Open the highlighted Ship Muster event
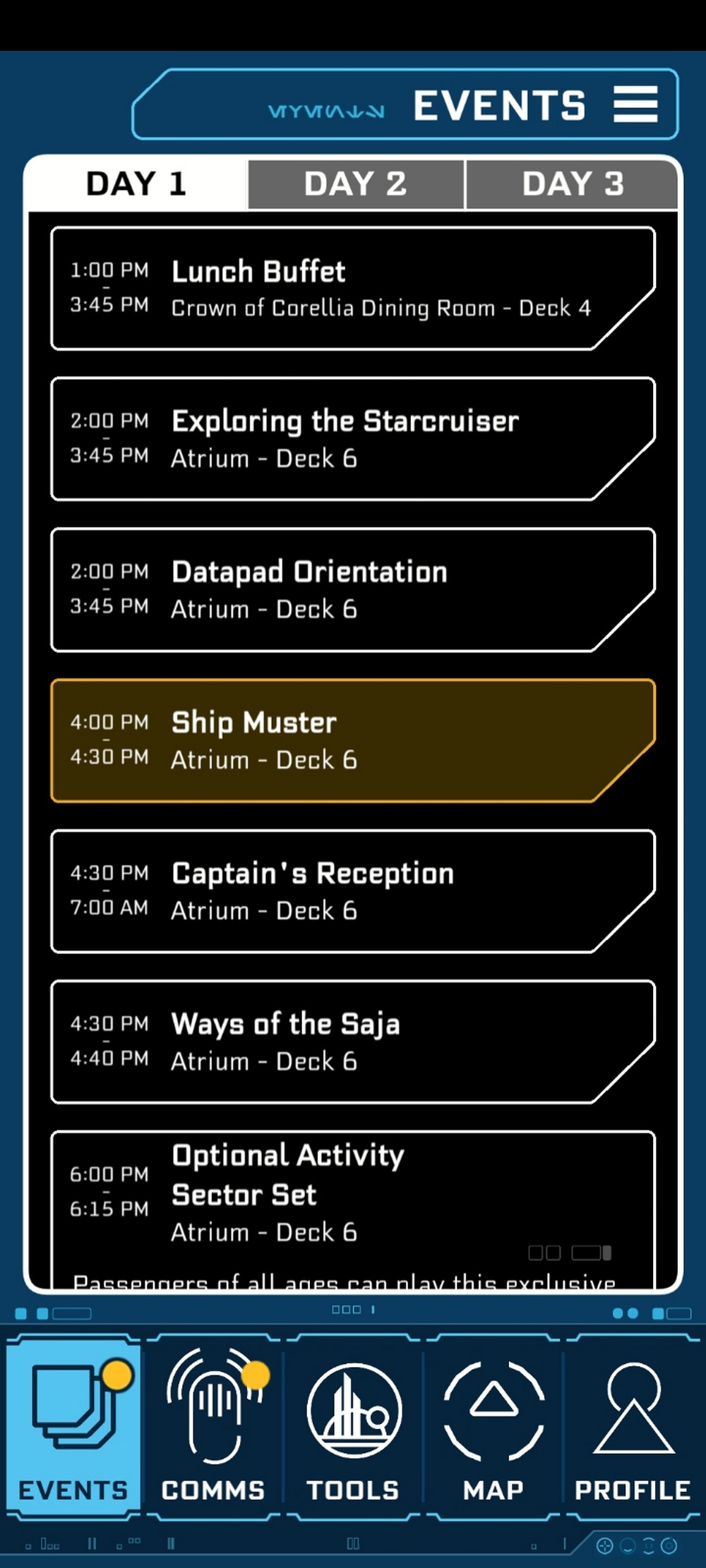Viewport: 706px width, 1568px height. pos(353,740)
